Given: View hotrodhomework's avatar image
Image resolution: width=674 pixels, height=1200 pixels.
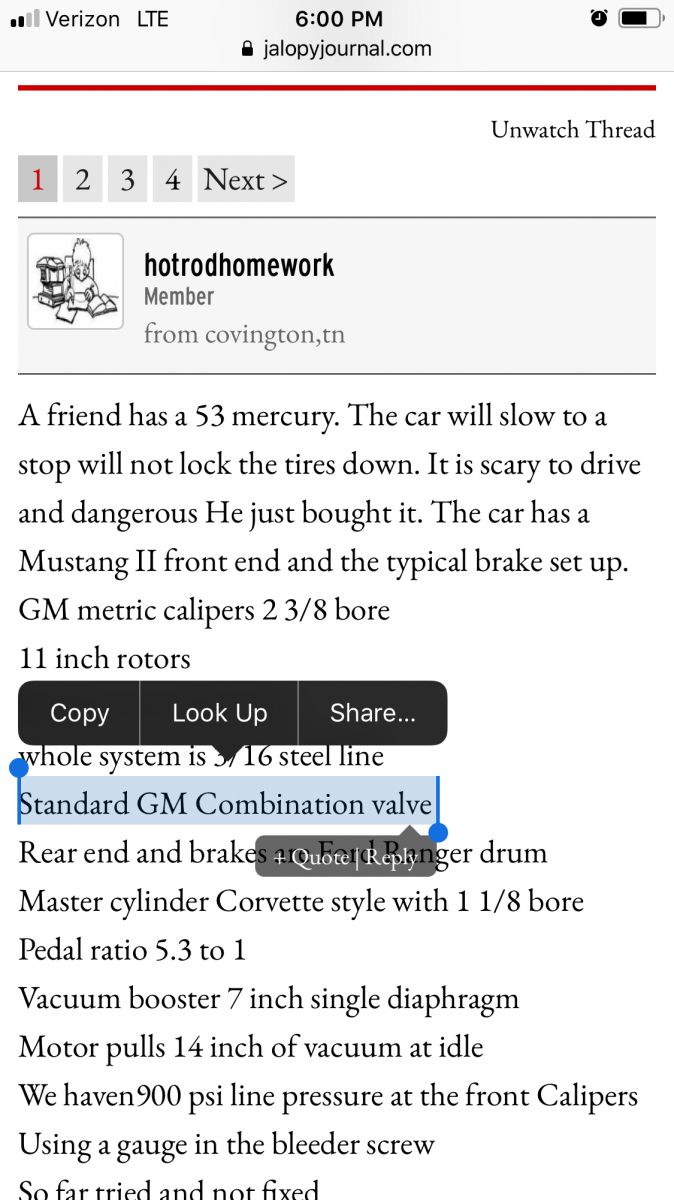Looking at the screenshot, I should point(75,281).
